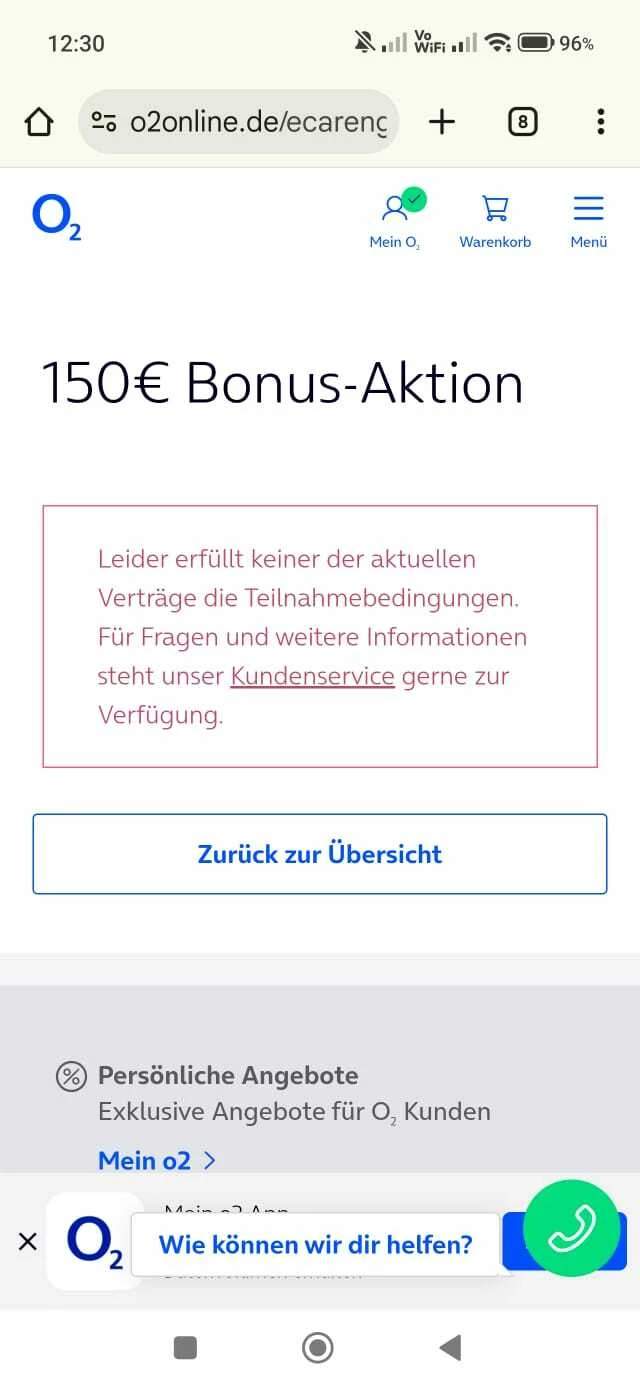Tap the green phone call button
This screenshot has width=640, height=1386.
572,1228
